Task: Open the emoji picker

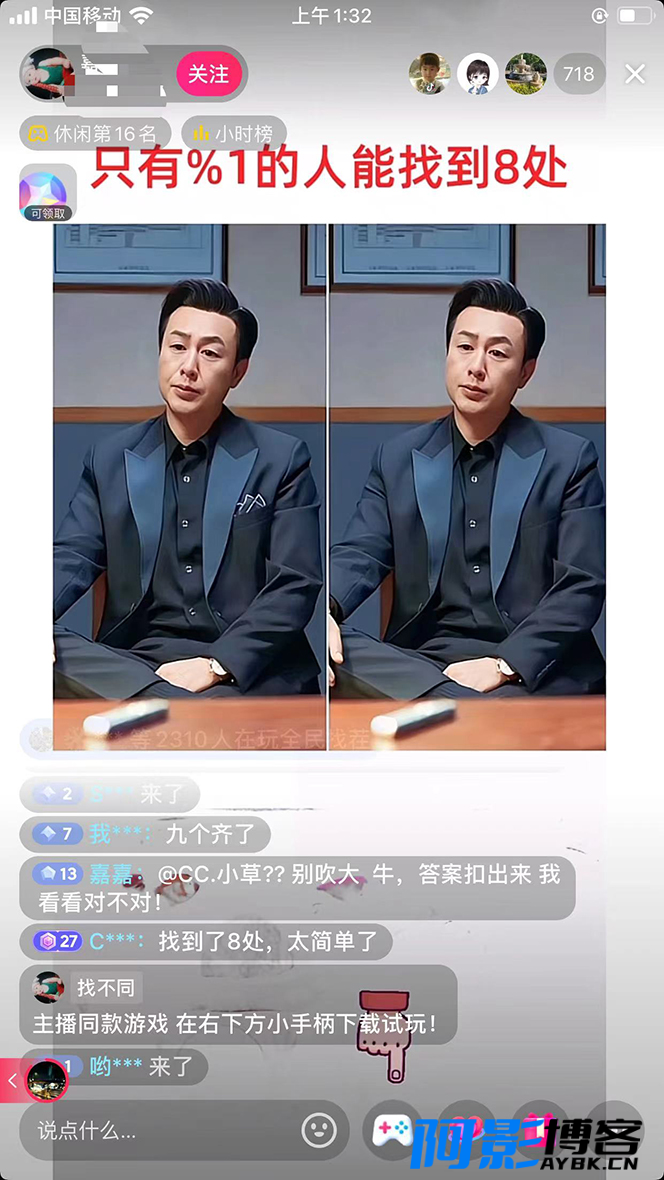Action: pyautogui.click(x=319, y=1129)
